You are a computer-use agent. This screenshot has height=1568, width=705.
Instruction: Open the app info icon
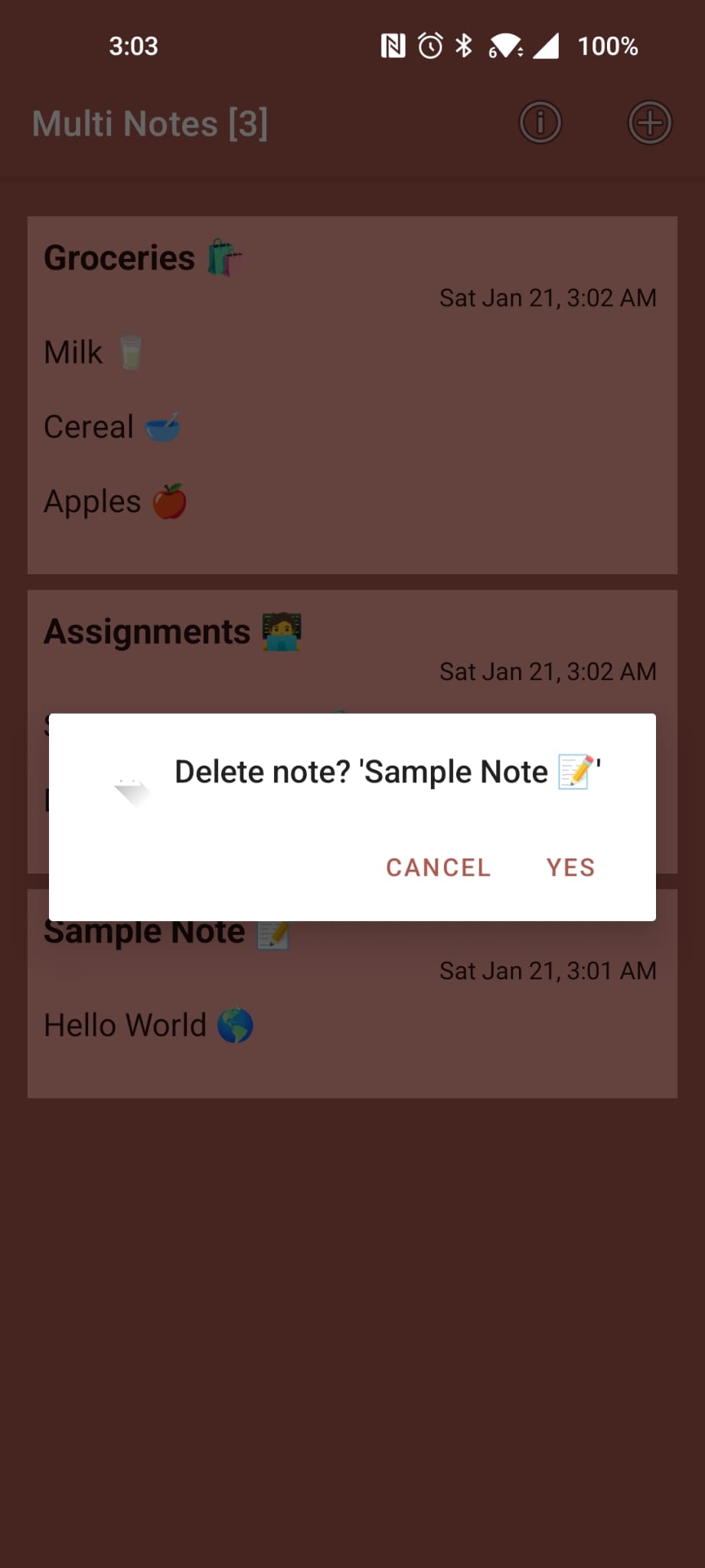coord(540,122)
